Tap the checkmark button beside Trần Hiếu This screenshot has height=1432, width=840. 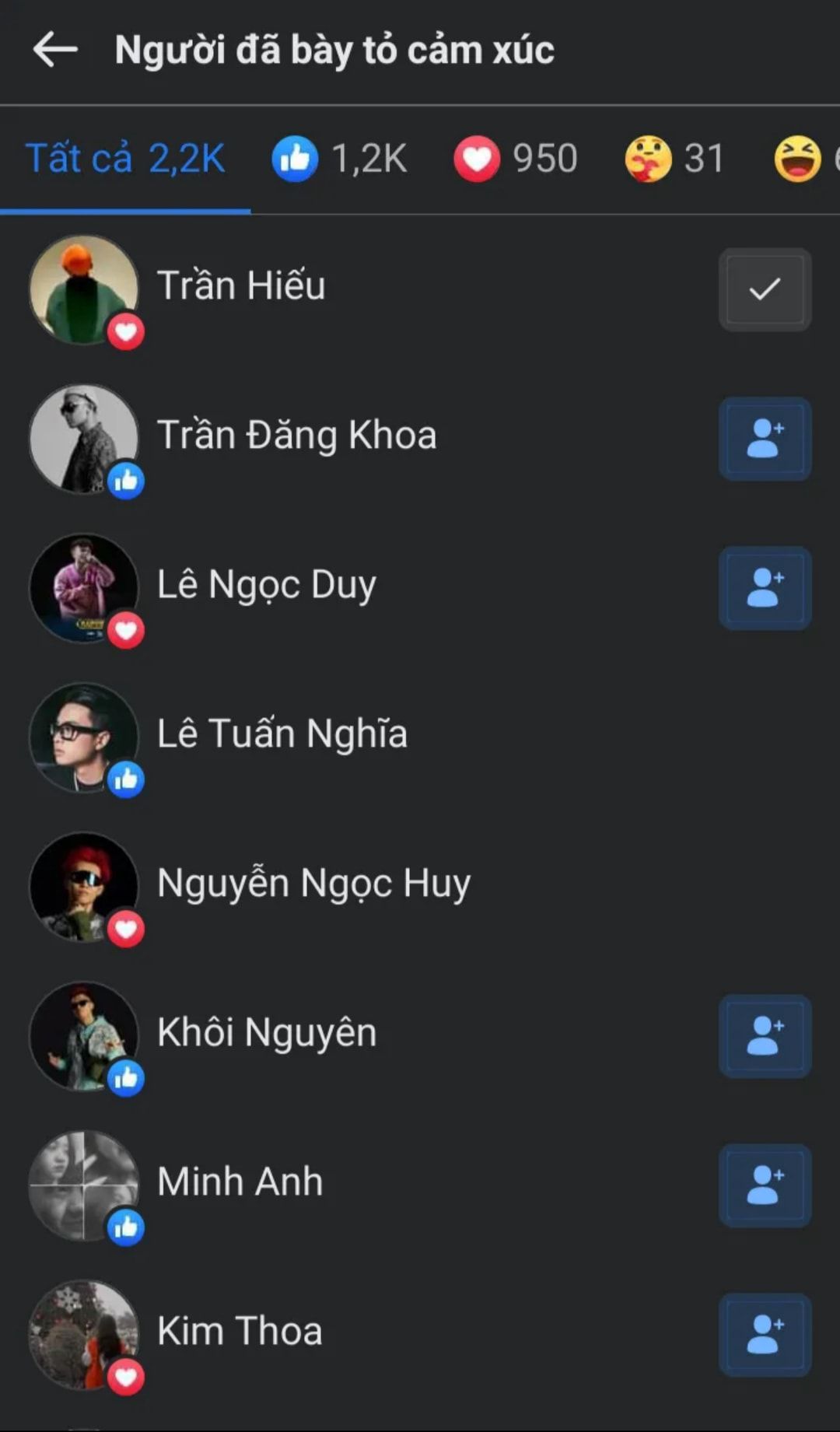coord(765,289)
